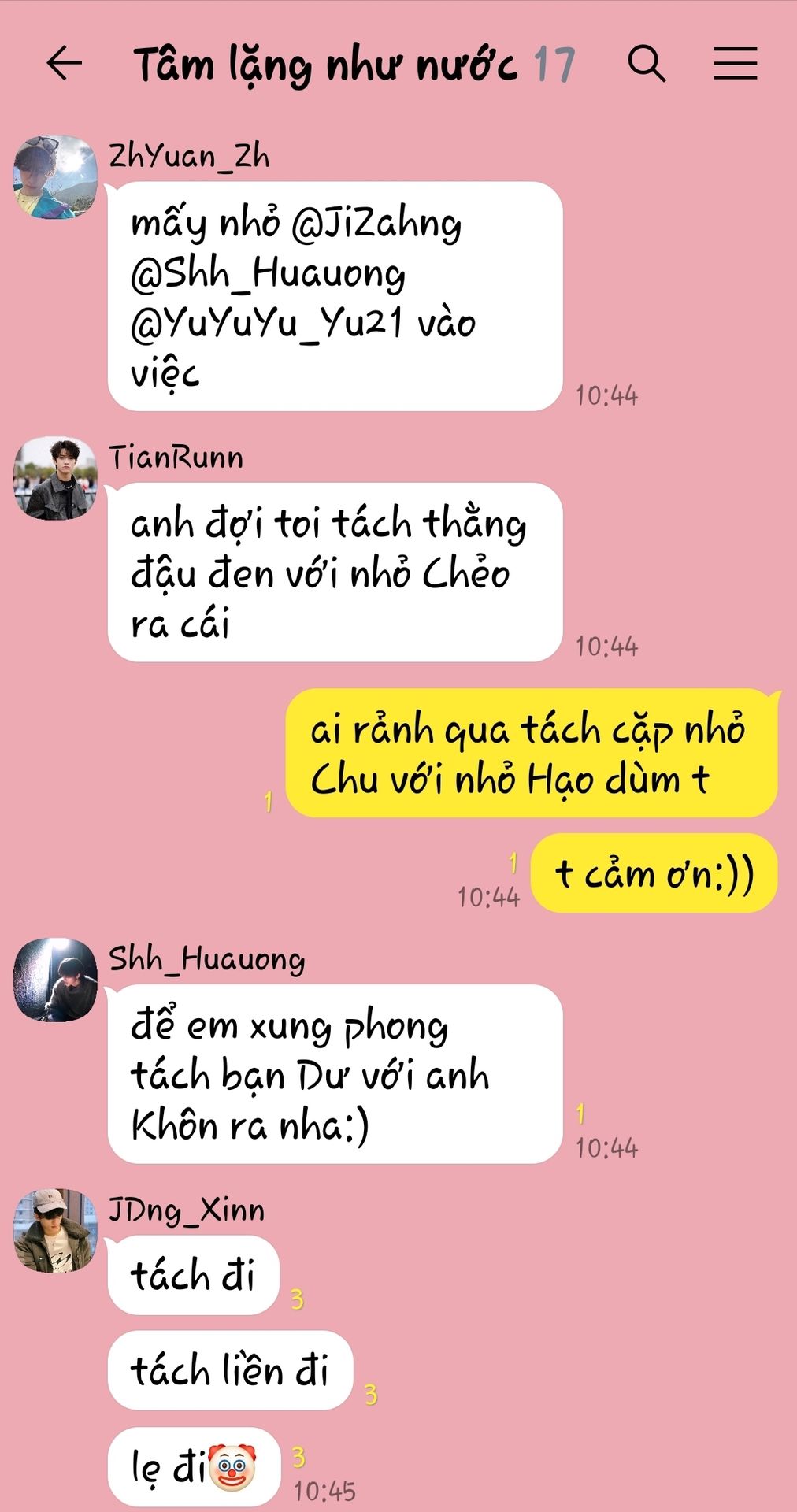This screenshot has width=797, height=1512.
Task: View TianRunn's profile avatar
Action: click(x=55, y=479)
